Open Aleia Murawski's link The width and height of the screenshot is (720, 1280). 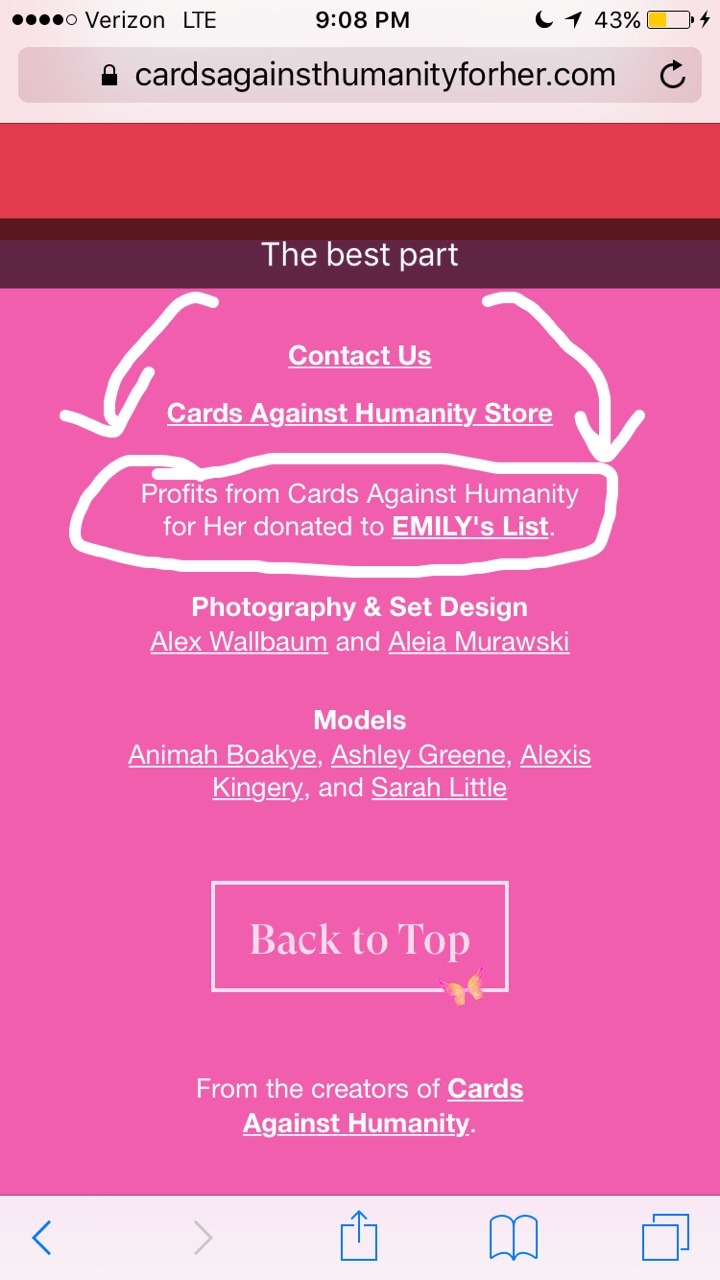click(479, 641)
